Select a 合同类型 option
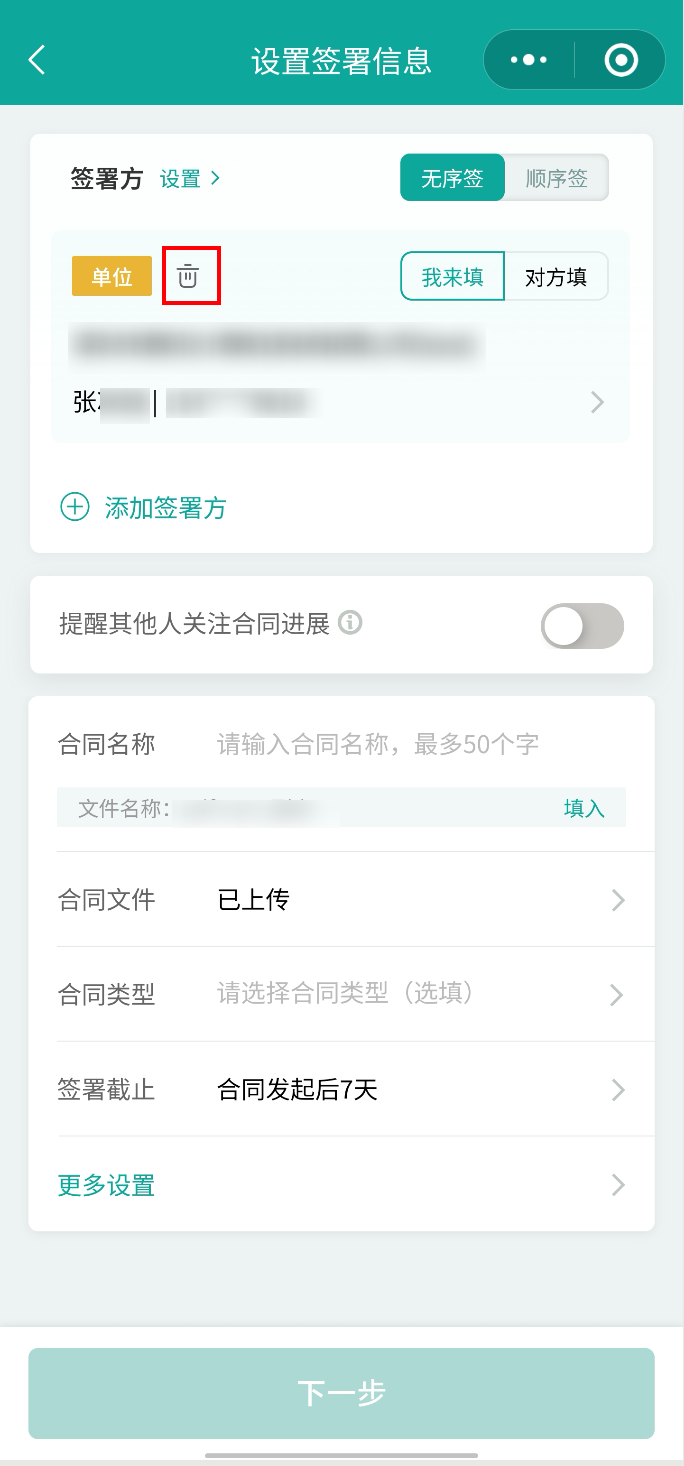Viewport: 684px width, 1466px height. click(x=342, y=994)
